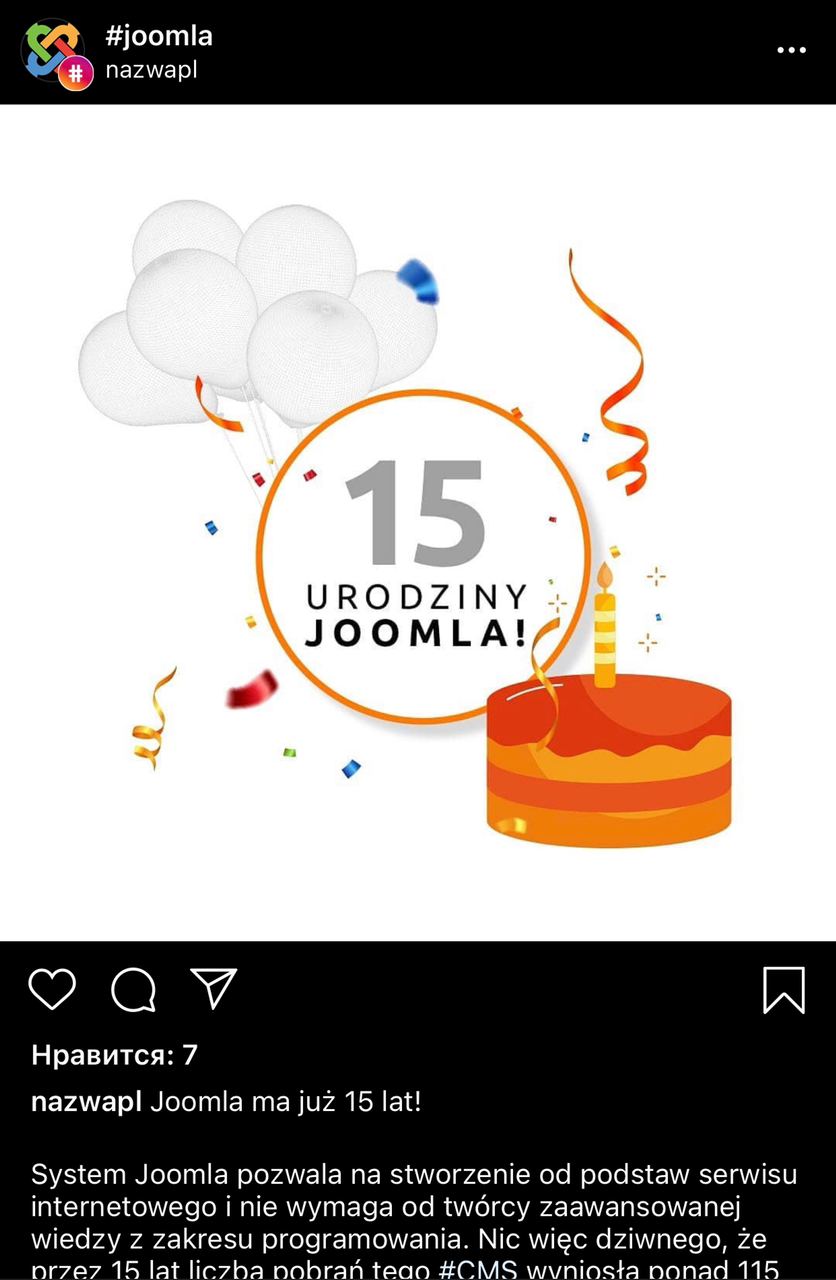836x1280 pixels.
Task: Open nazwapl username in the caption
Action: pyautogui.click(x=86, y=1102)
